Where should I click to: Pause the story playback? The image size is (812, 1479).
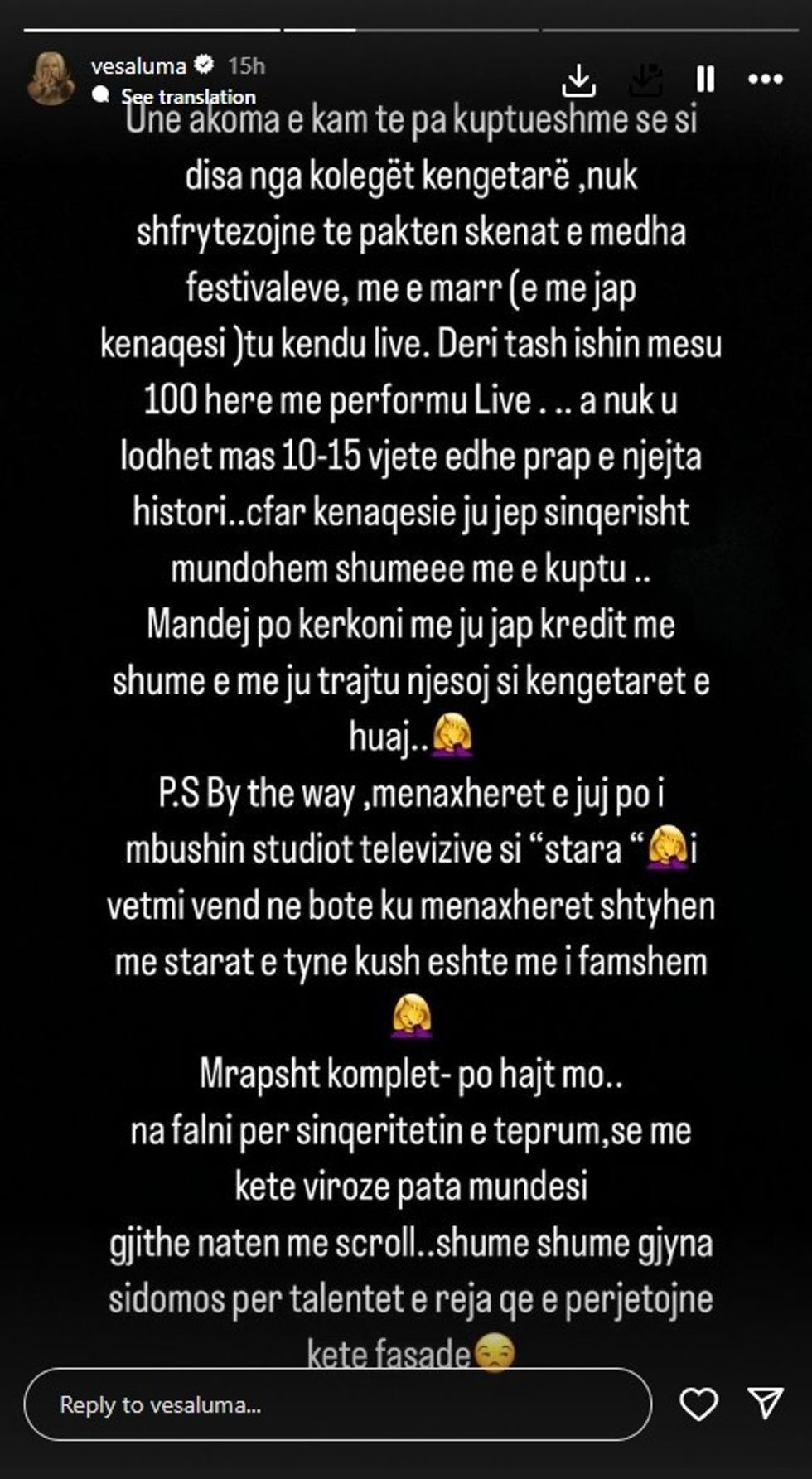click(x=705, y=80)
